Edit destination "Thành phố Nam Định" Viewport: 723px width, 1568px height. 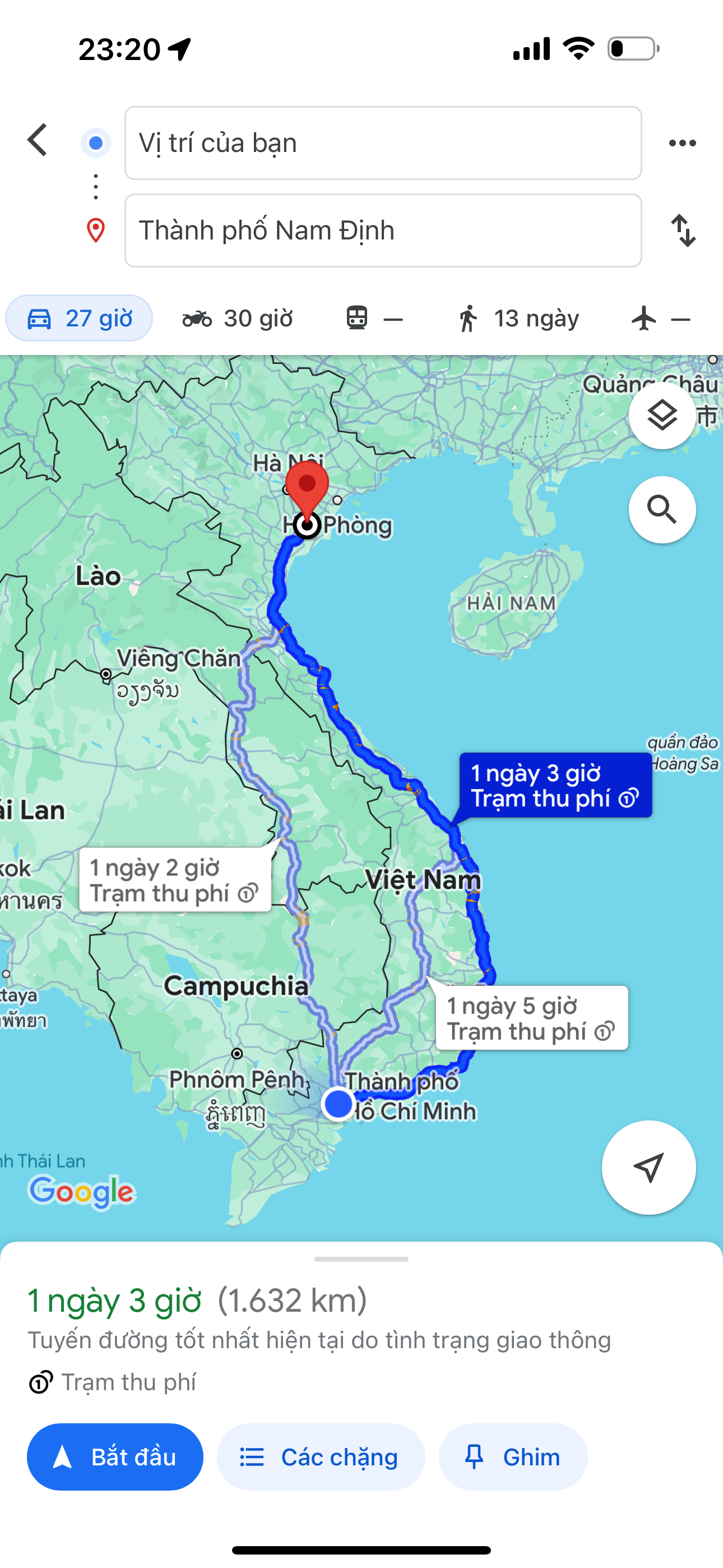pos(383,230)
